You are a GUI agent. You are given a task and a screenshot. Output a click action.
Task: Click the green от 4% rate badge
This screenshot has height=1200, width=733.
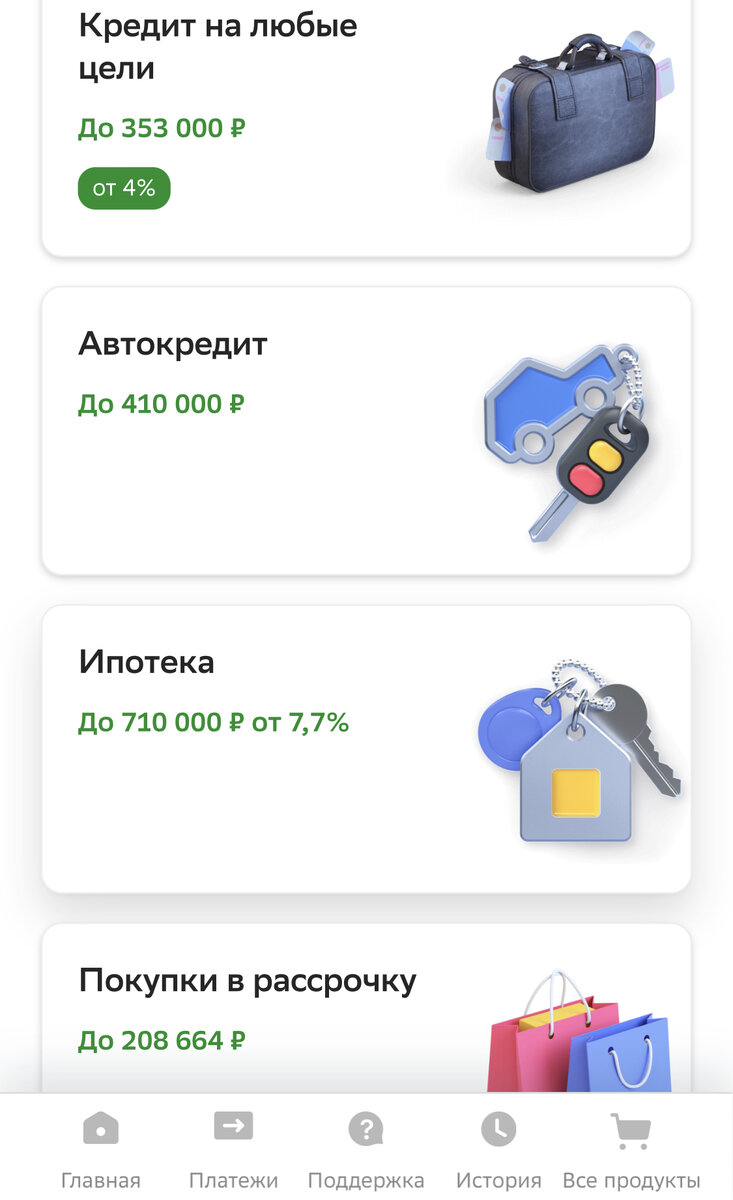coord(124,188)
